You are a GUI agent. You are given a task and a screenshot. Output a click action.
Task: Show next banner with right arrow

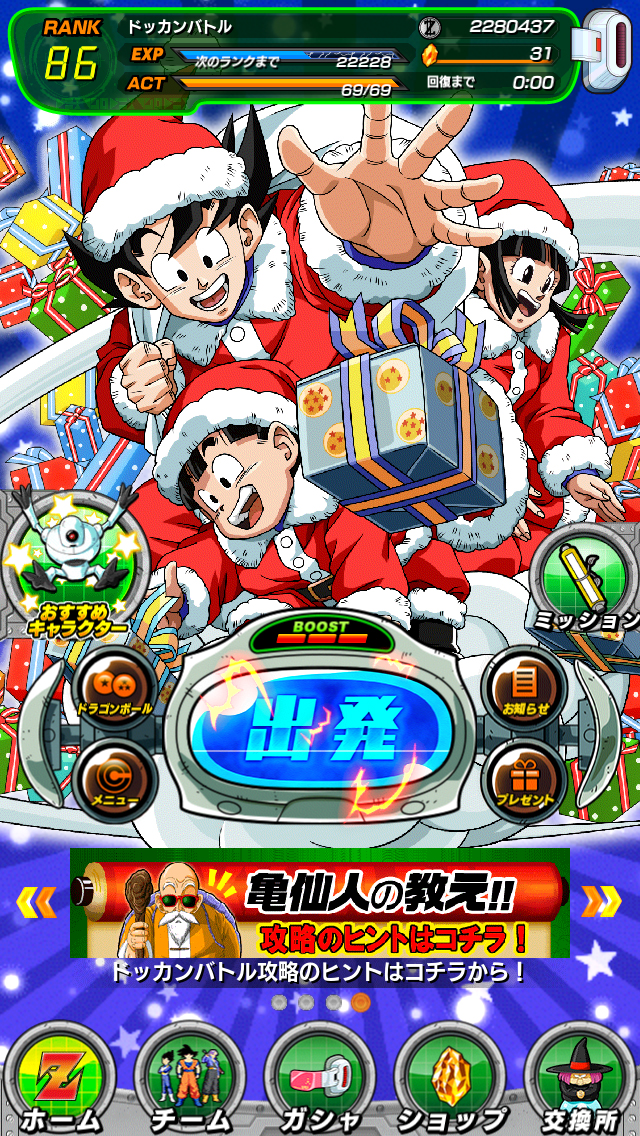click(x=601, y=901)
